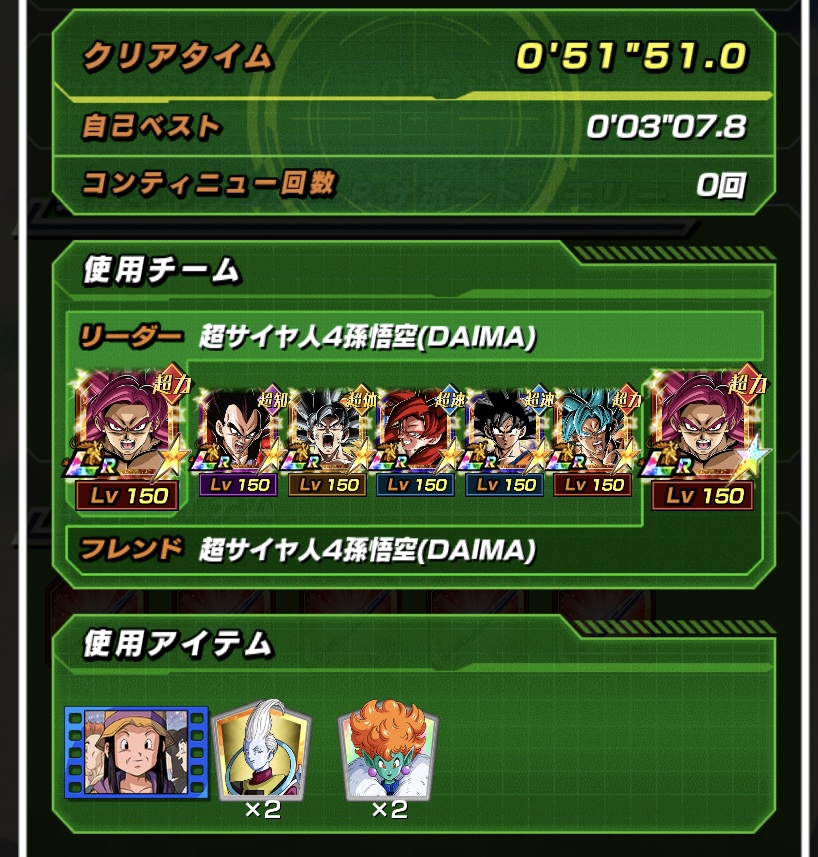Inspect the orange-haired support item ×2
The image size is (818, 857).
point(388,750)
